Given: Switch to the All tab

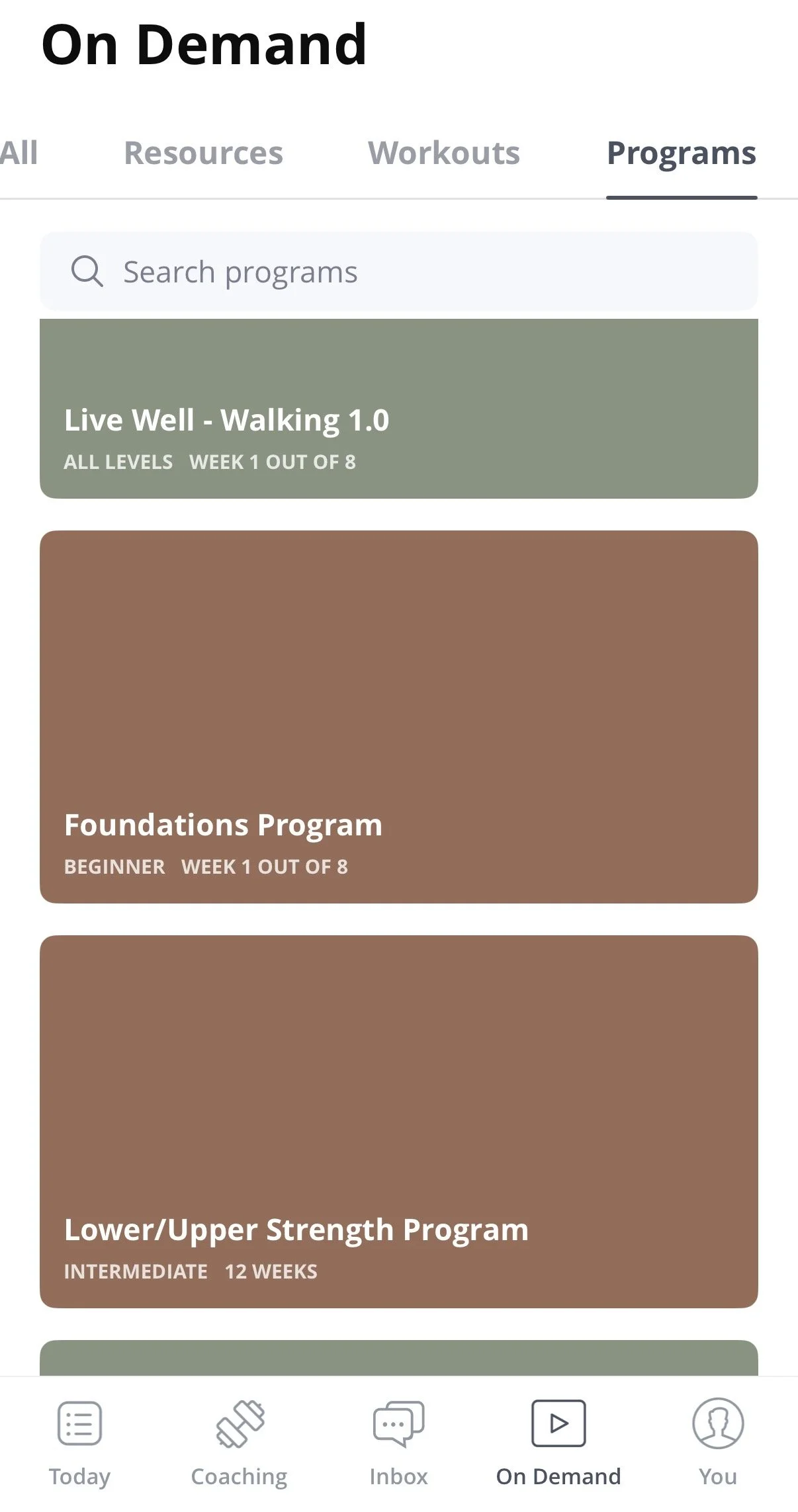Looking at the screenshot, I should (19, 153).
